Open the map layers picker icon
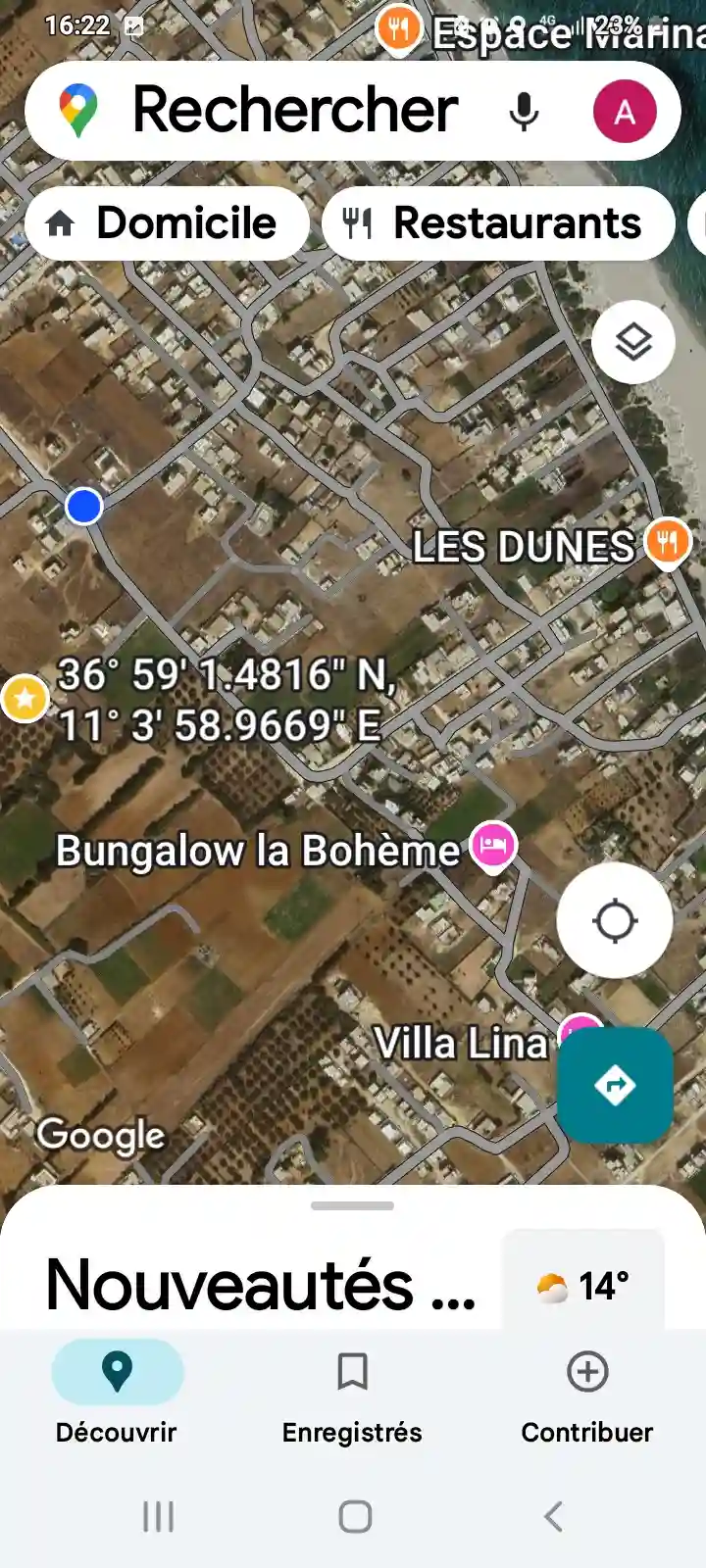The image size is (706, 1568). [632, 342]
